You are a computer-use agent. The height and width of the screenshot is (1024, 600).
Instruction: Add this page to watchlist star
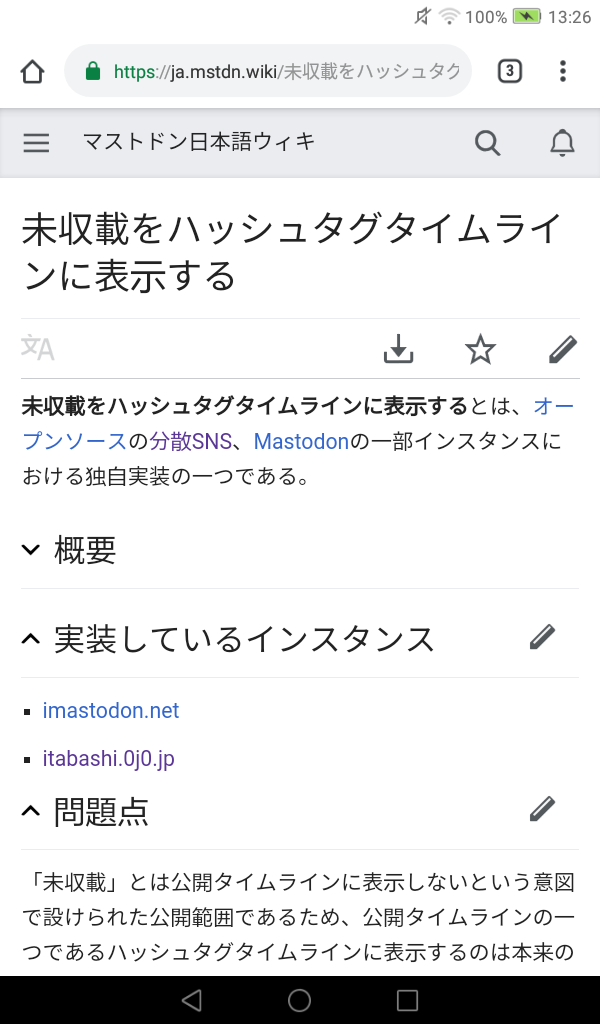coord(481,349)
